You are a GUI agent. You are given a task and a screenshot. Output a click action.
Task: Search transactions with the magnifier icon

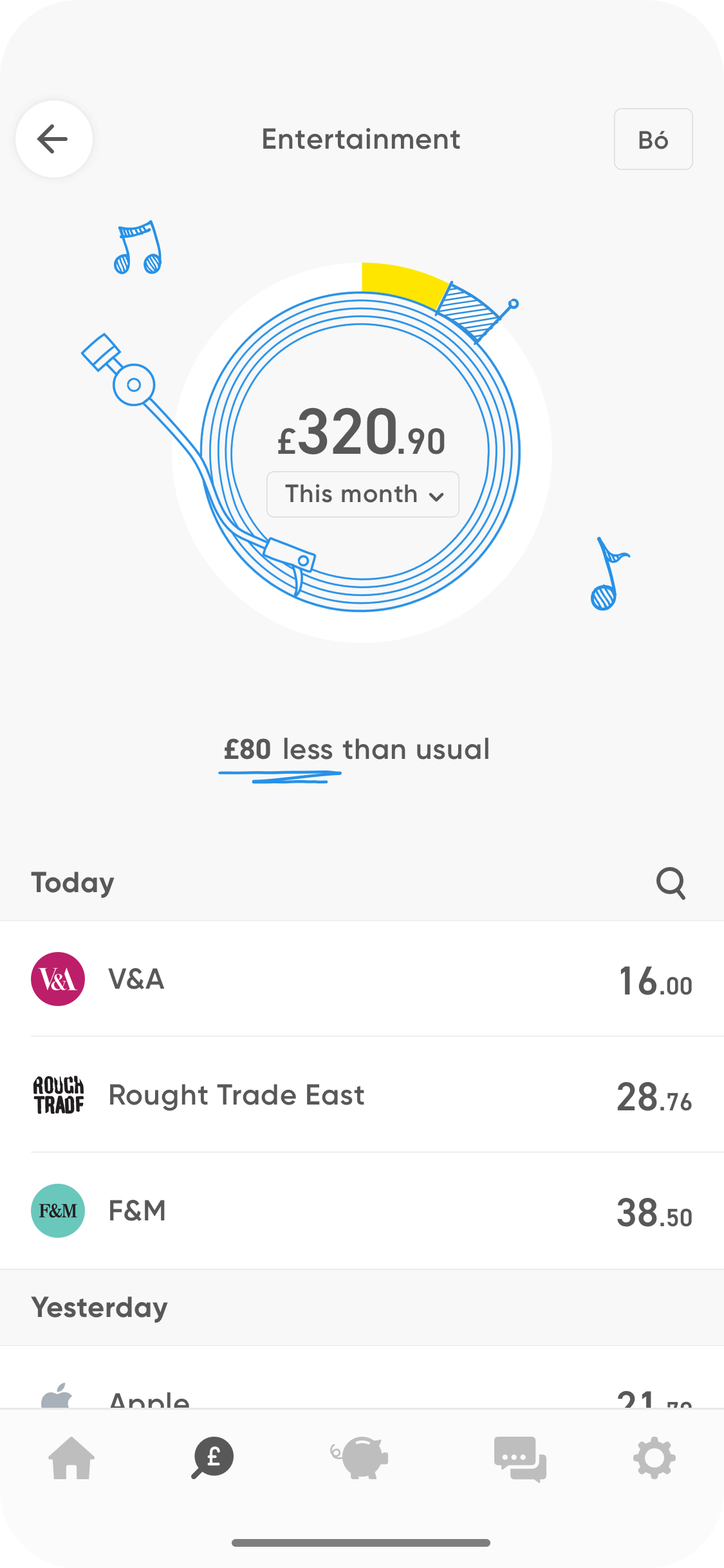[671, 882]
